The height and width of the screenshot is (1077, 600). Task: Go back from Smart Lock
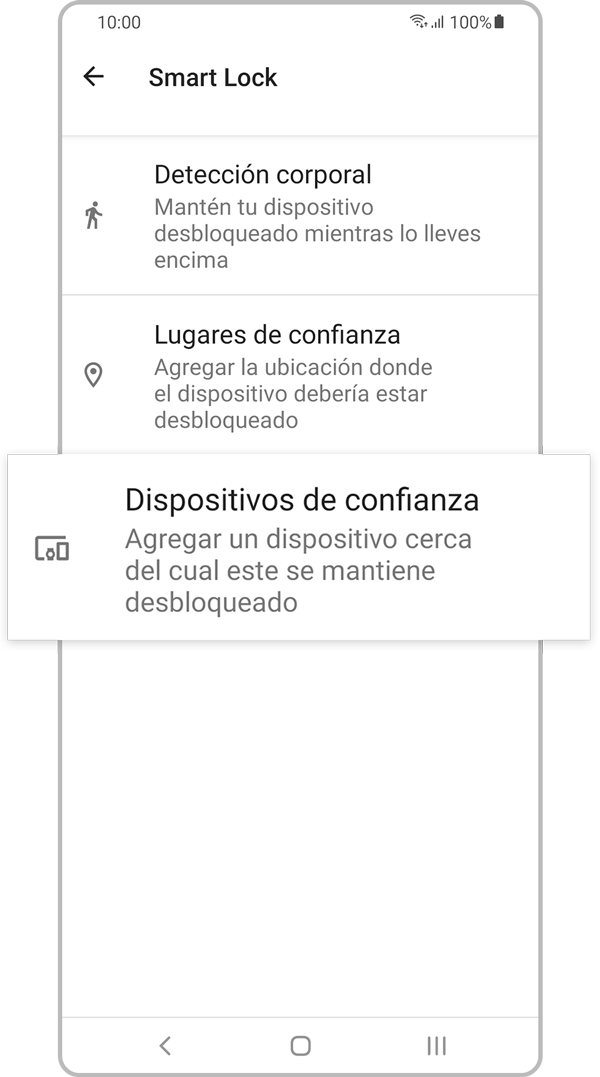click(93, 77)
